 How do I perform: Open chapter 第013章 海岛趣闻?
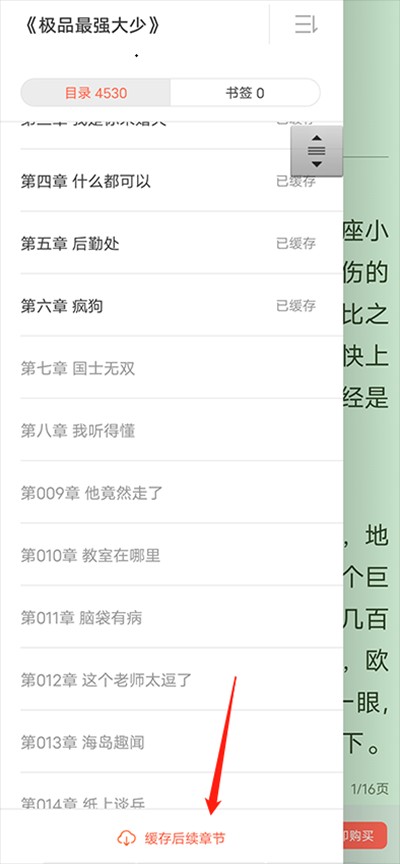(x=181, y=742)
